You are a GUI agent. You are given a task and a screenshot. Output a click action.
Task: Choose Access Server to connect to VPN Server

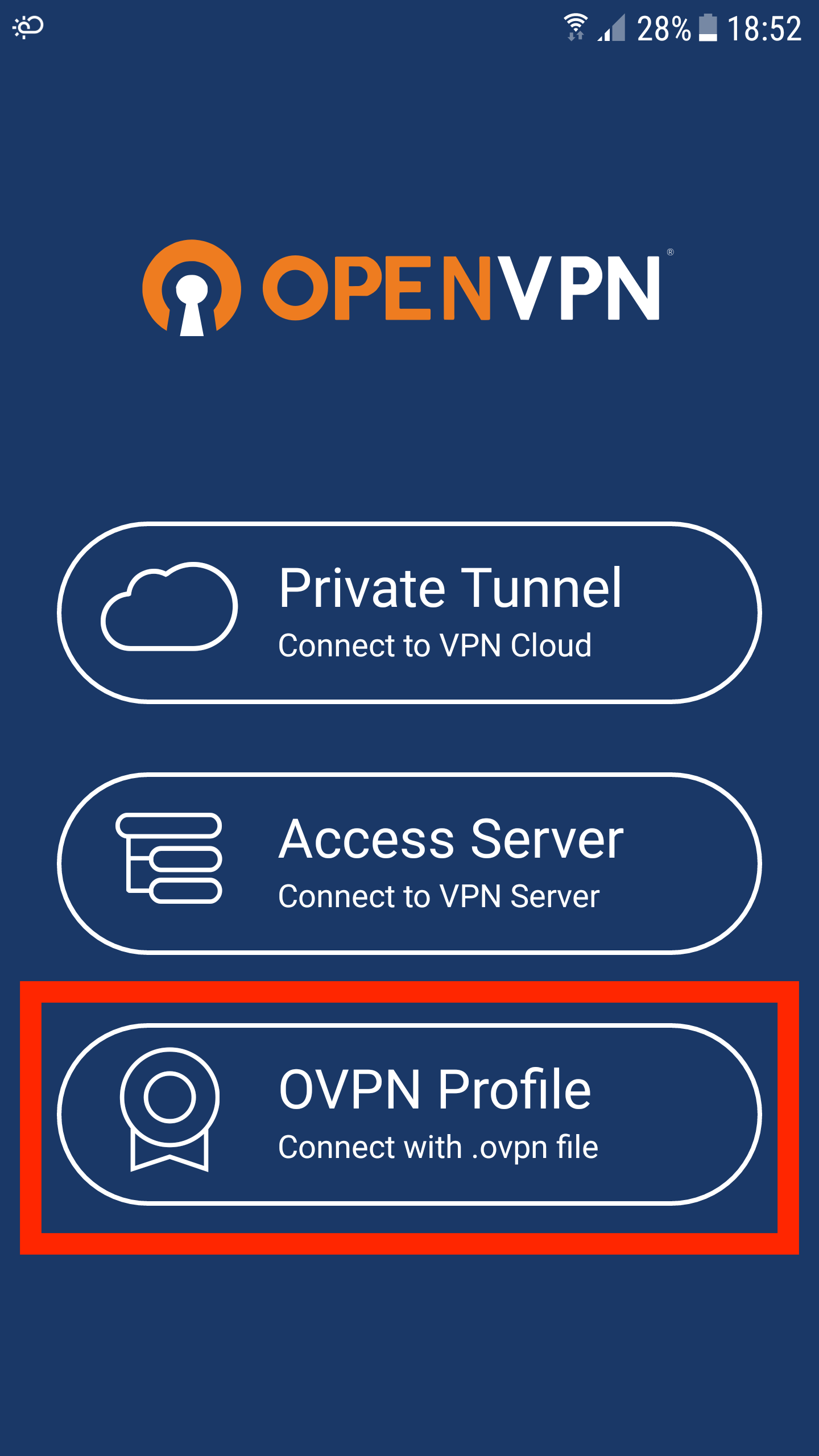click(x=409, y=863)
